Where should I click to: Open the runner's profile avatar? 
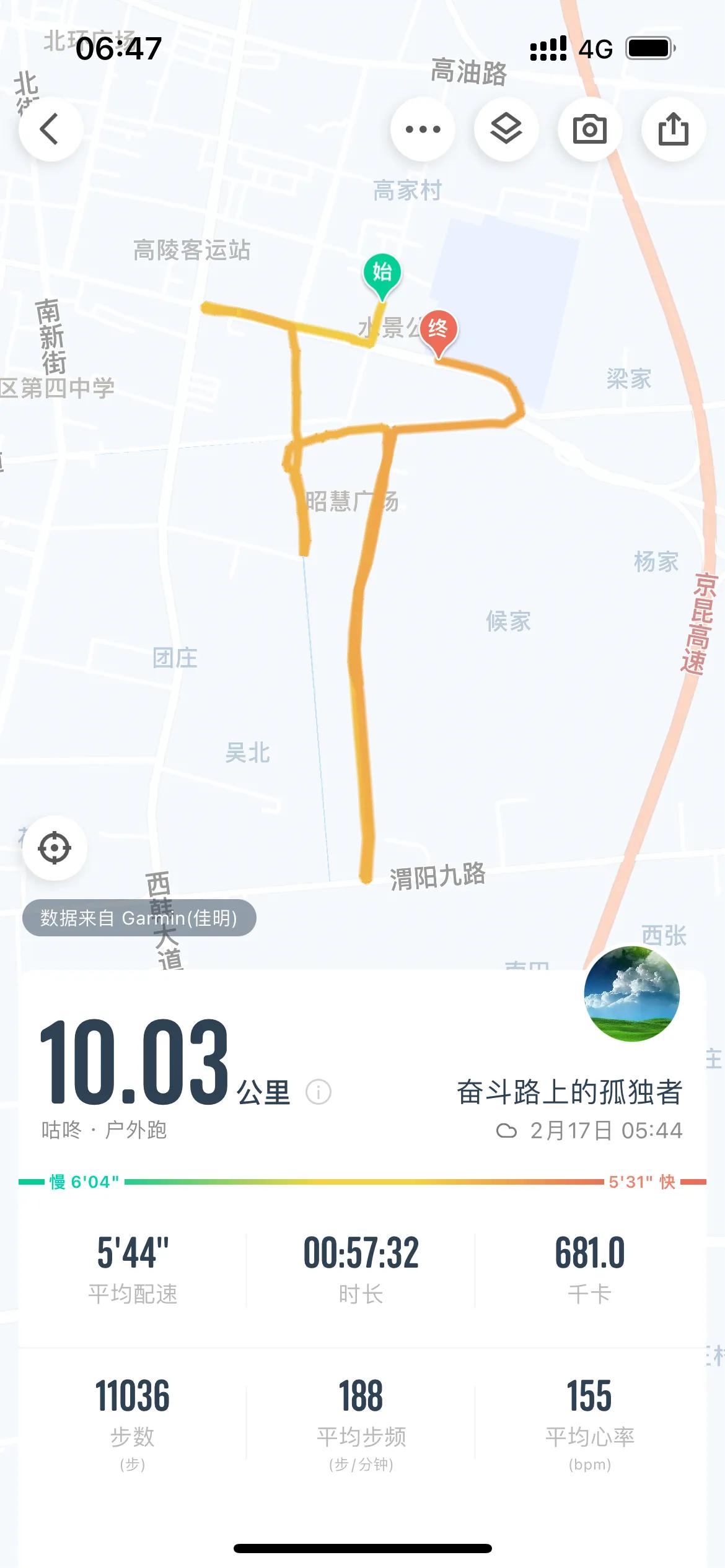point(631,994)
